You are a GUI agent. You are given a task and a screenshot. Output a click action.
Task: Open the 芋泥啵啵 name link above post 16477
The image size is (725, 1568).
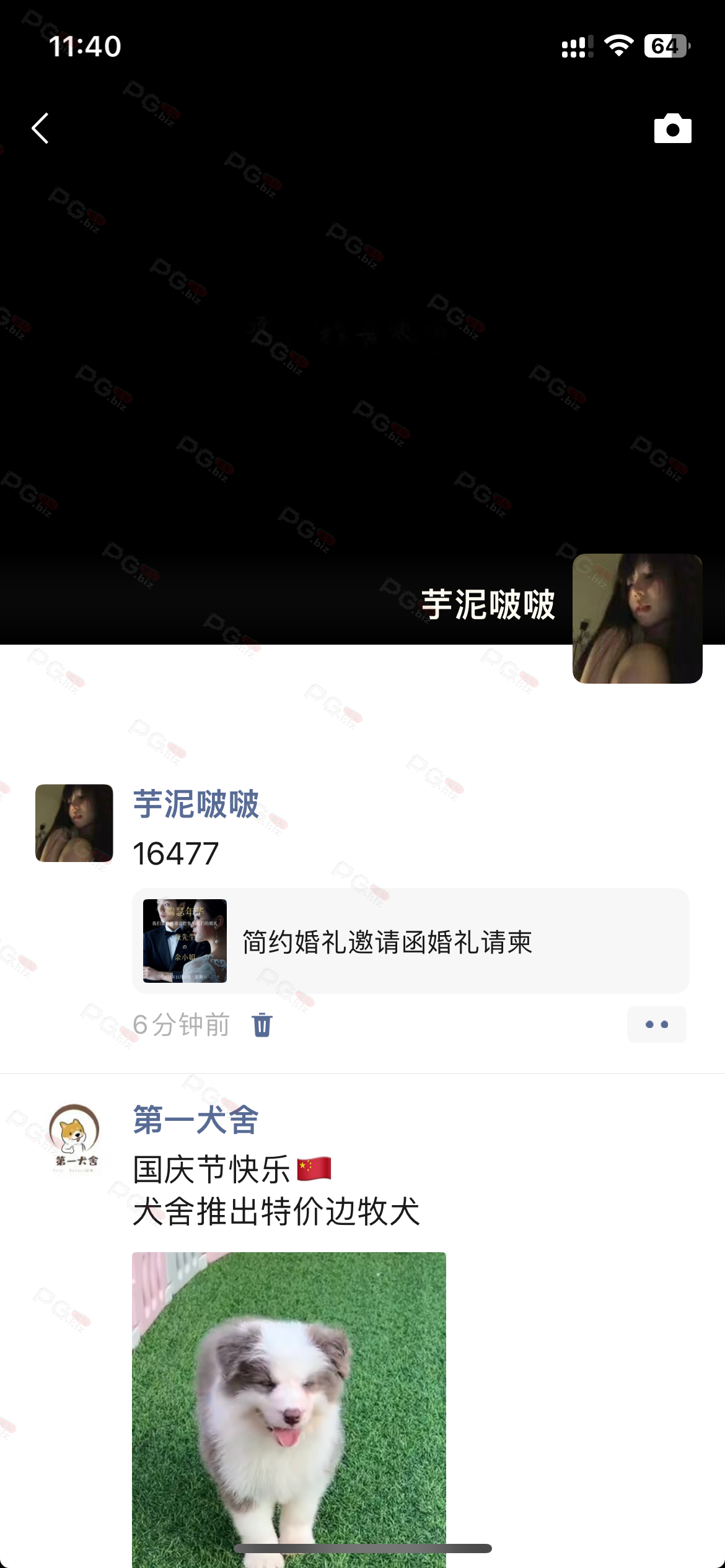point(196,804)
